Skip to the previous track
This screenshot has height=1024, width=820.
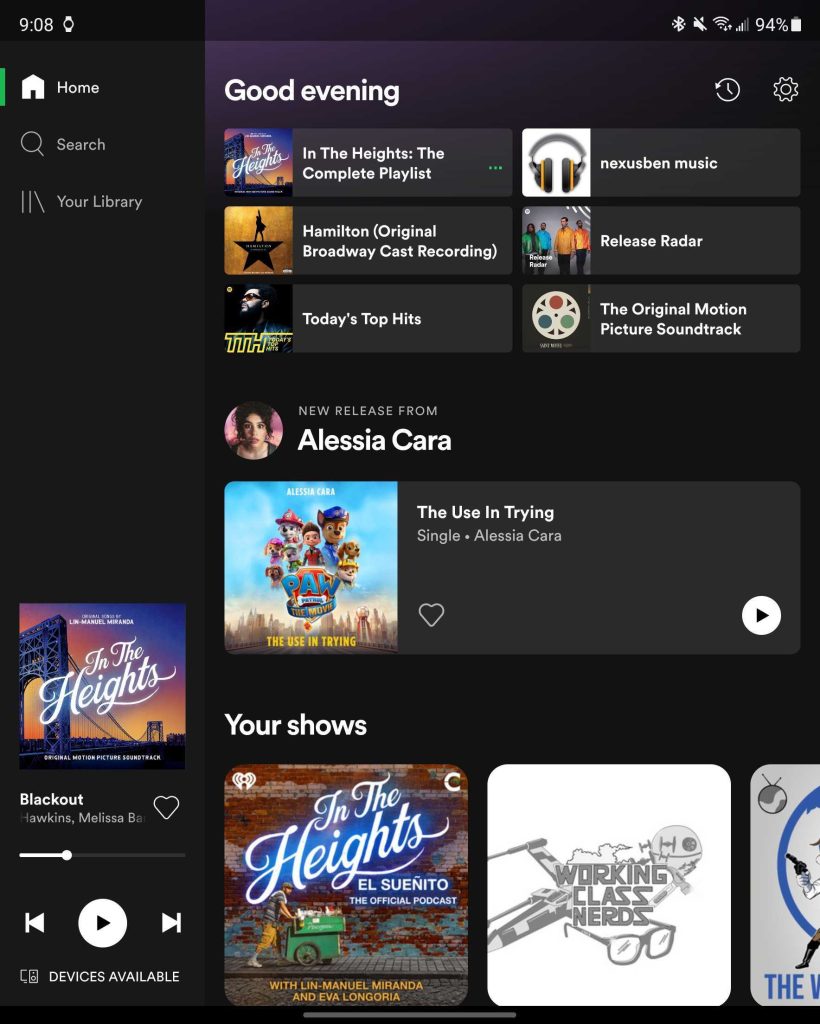(x=35, y=923)
